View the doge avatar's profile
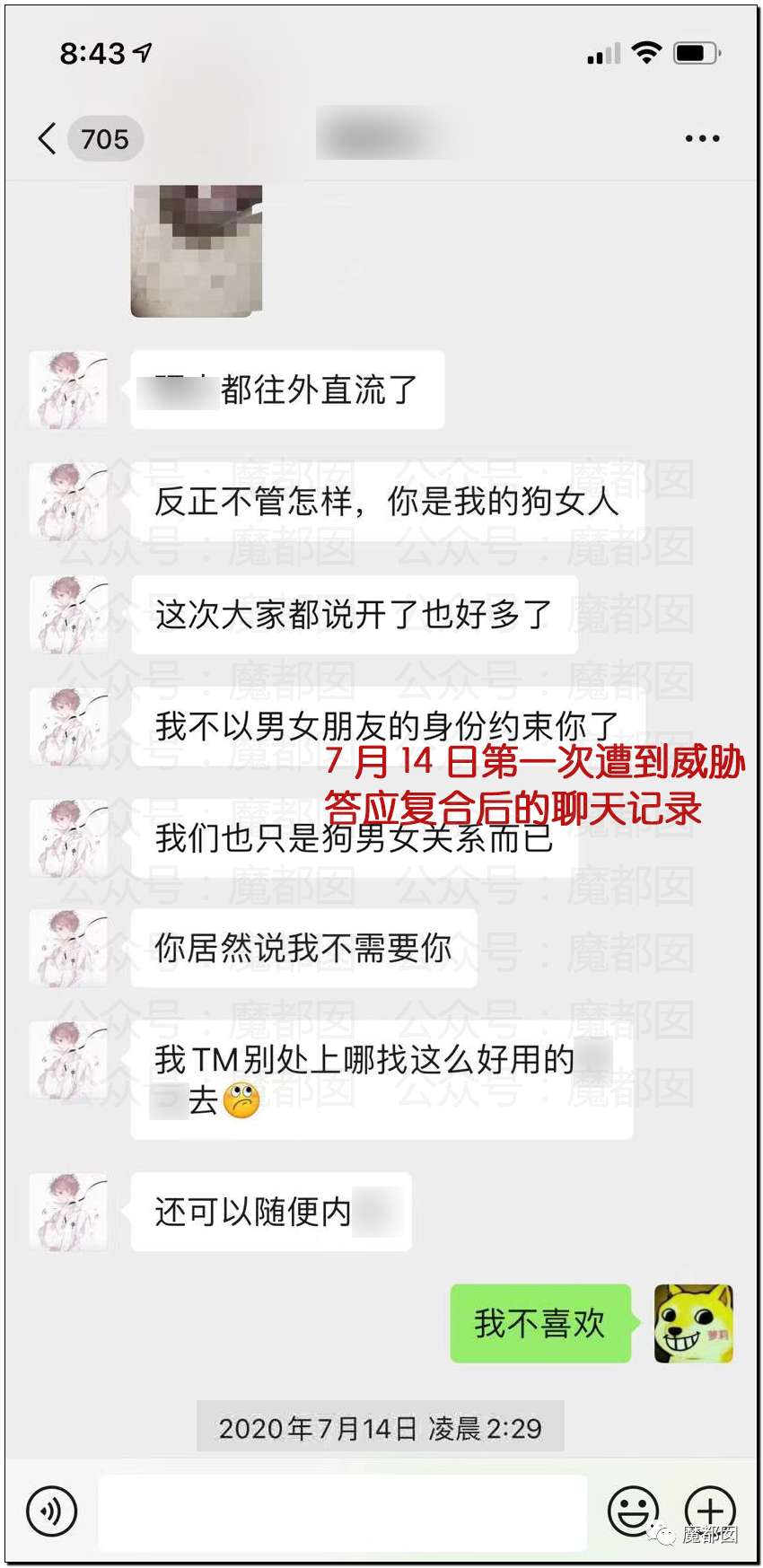This screenshot has height=1568, width=763. (x=693, y=1323)
